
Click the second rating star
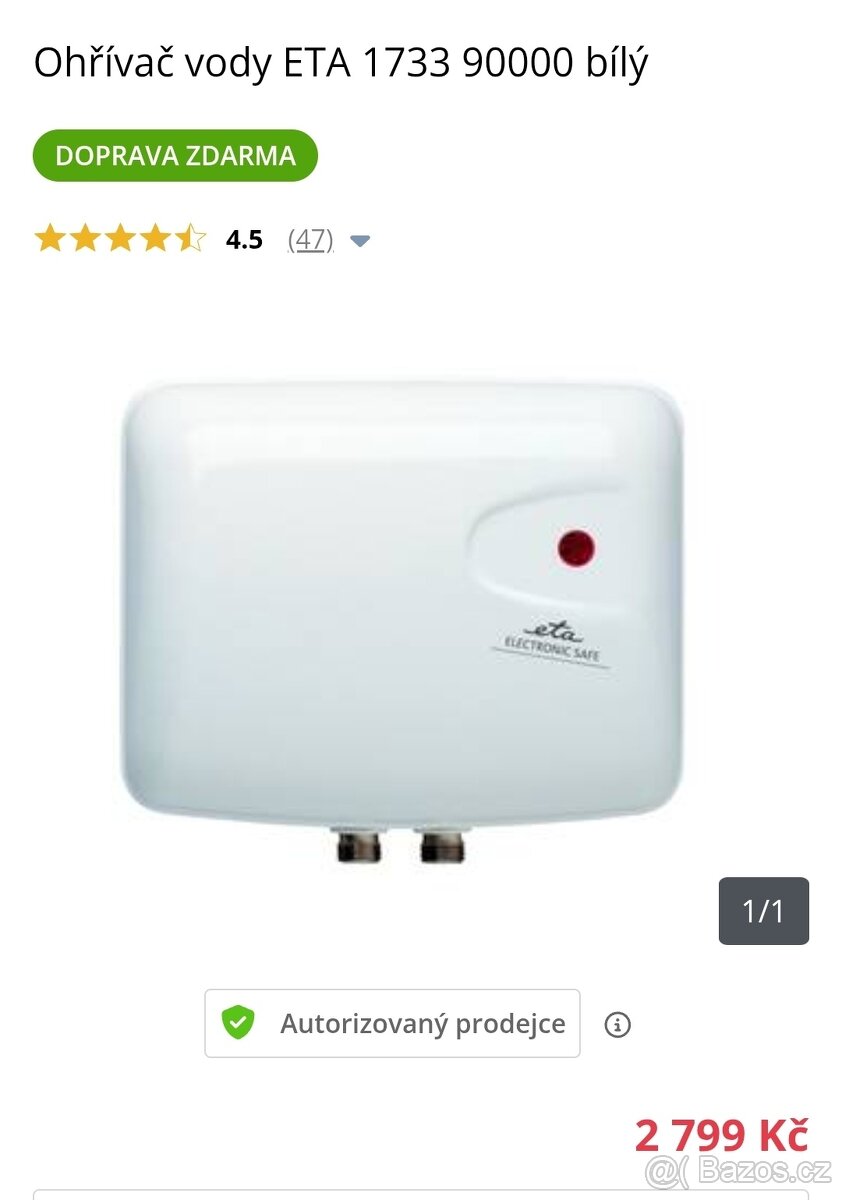coord(88,239)
